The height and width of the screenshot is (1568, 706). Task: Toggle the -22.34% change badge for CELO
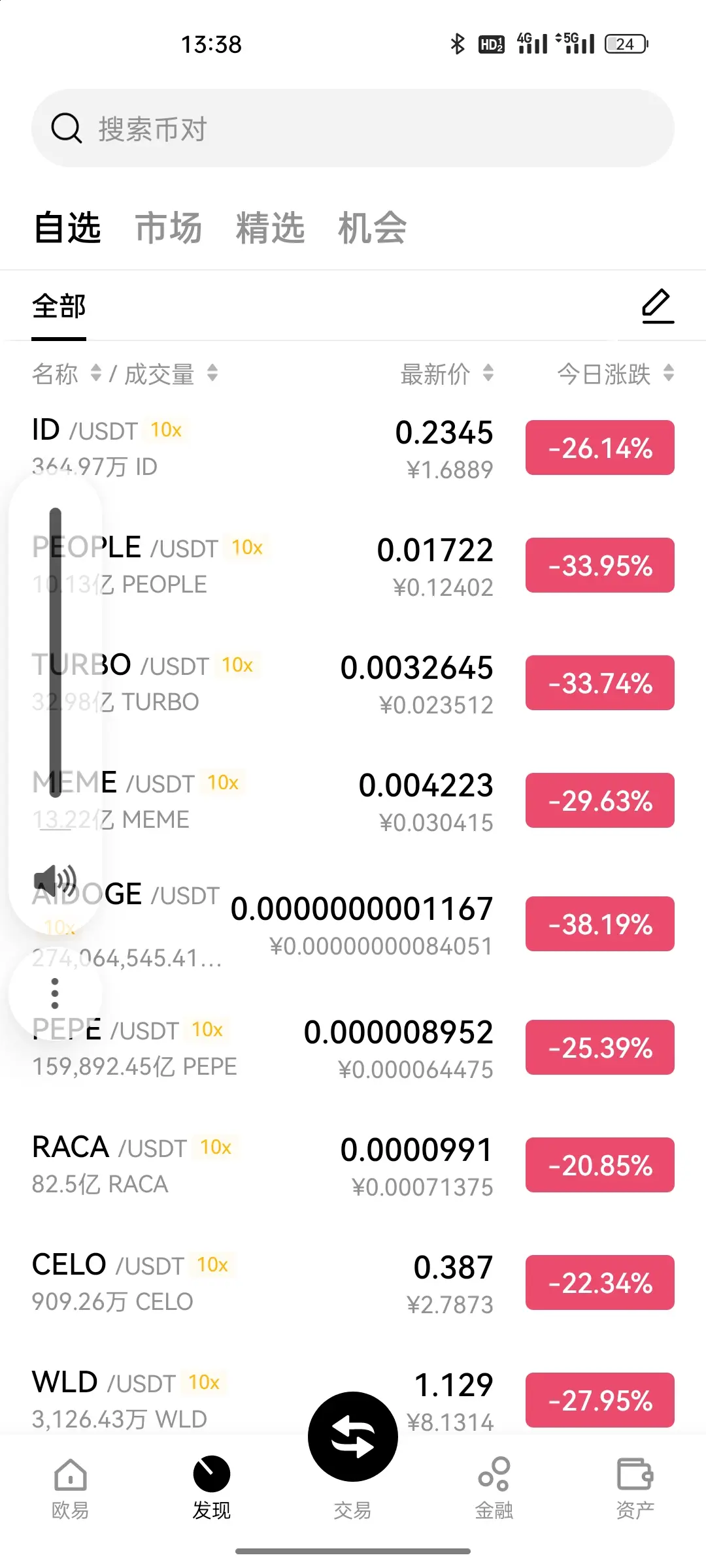(x=599, y=1282)
